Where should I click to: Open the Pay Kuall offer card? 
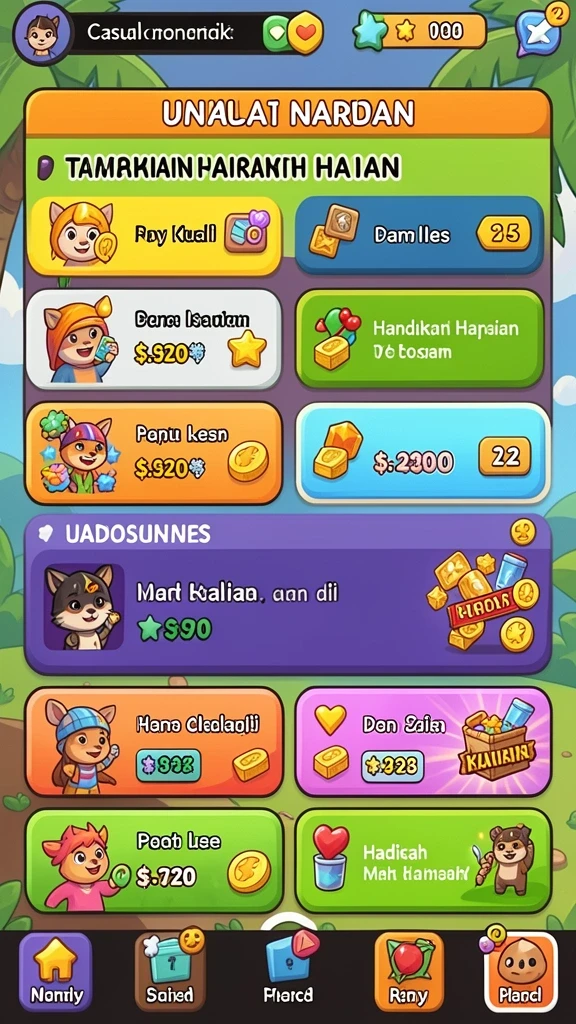(154, 234)
